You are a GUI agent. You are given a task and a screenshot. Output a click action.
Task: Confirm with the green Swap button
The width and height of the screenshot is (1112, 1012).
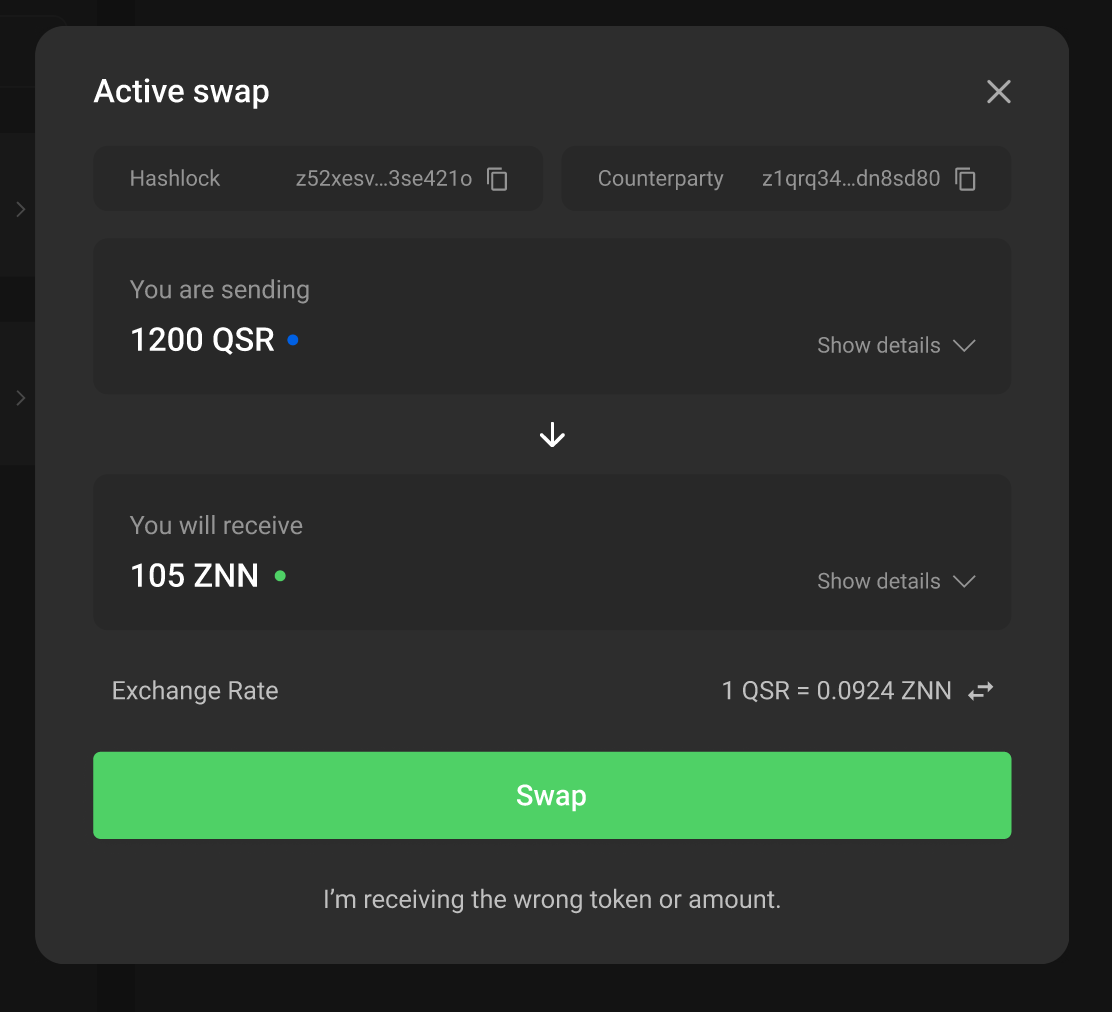552,795
